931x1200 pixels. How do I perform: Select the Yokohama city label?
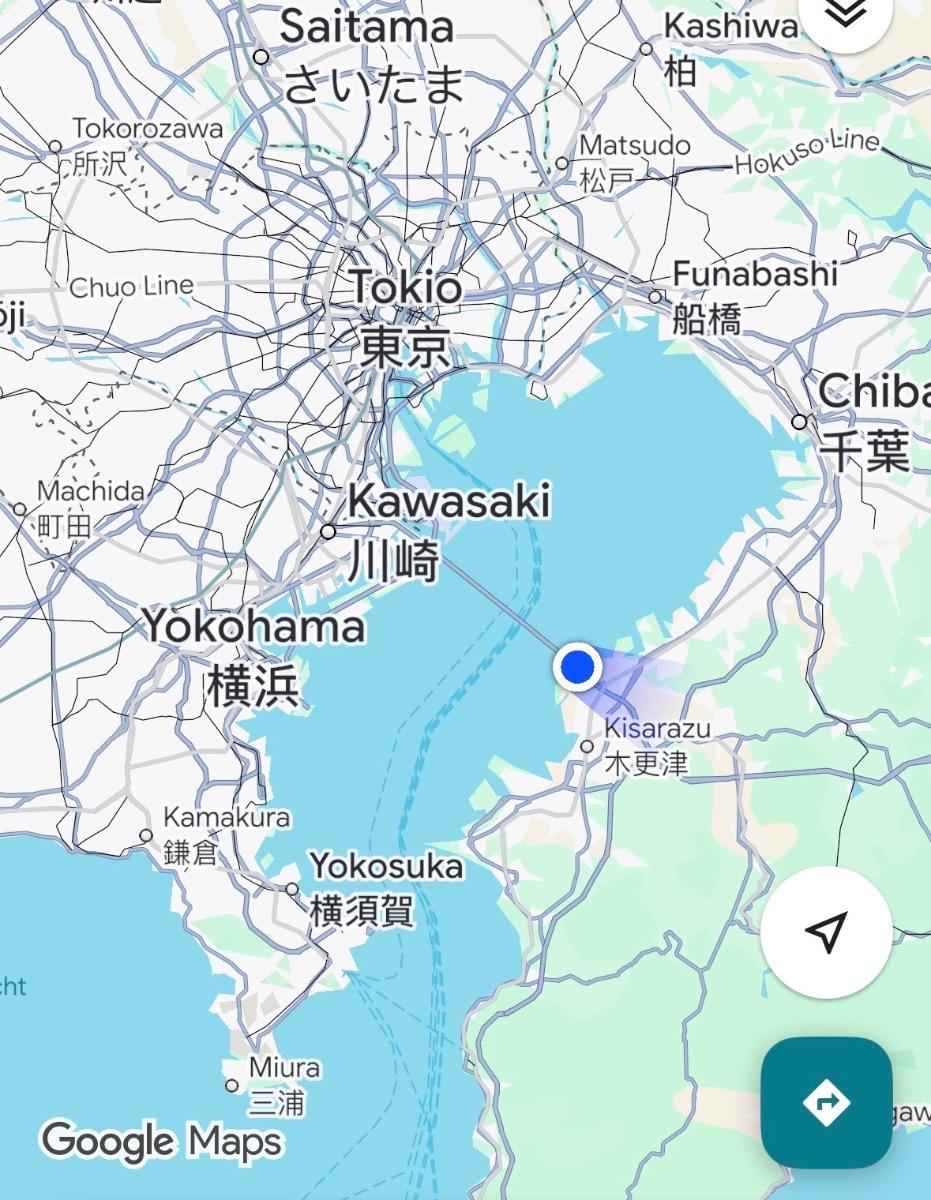(x=254, y=628)
